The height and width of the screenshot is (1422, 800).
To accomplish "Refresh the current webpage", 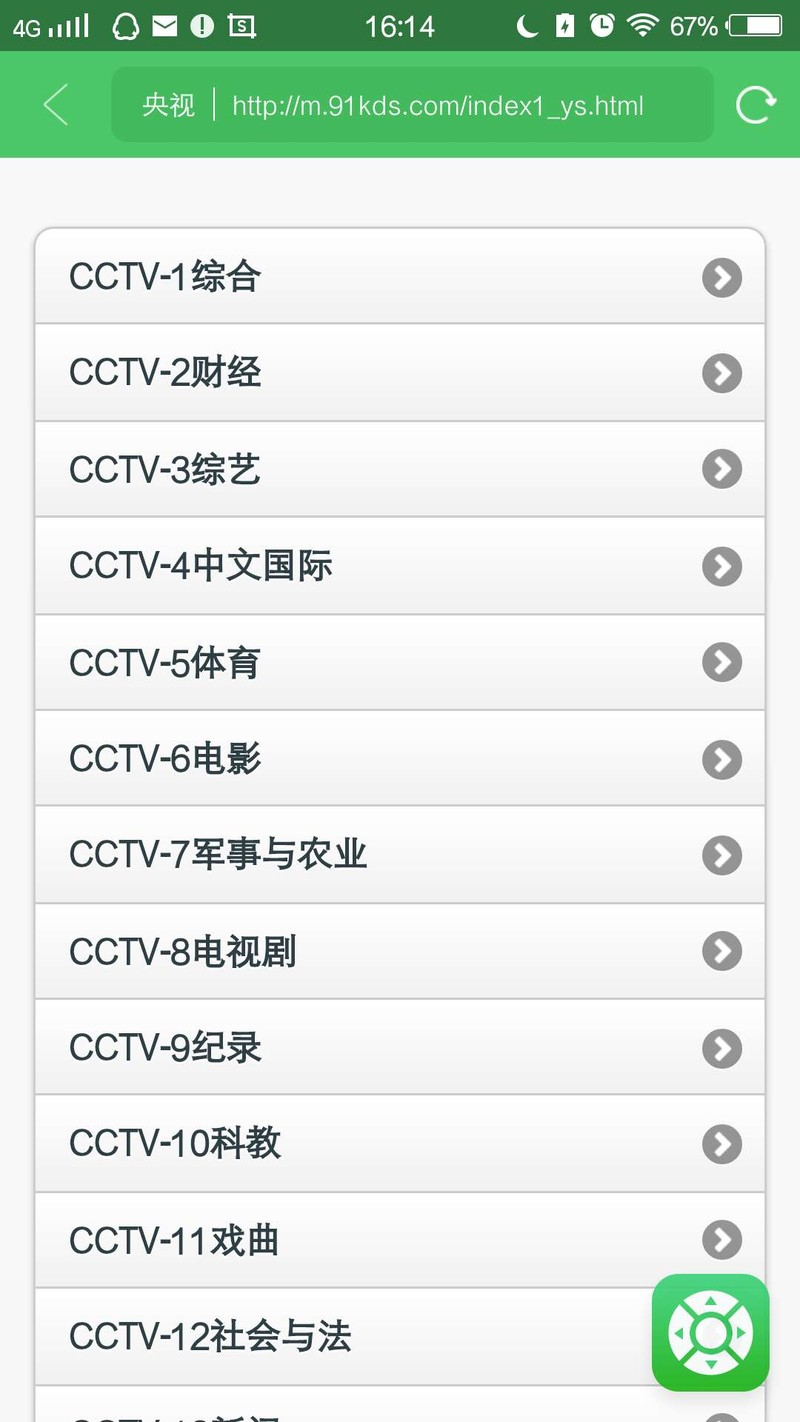I will point(757,104).
